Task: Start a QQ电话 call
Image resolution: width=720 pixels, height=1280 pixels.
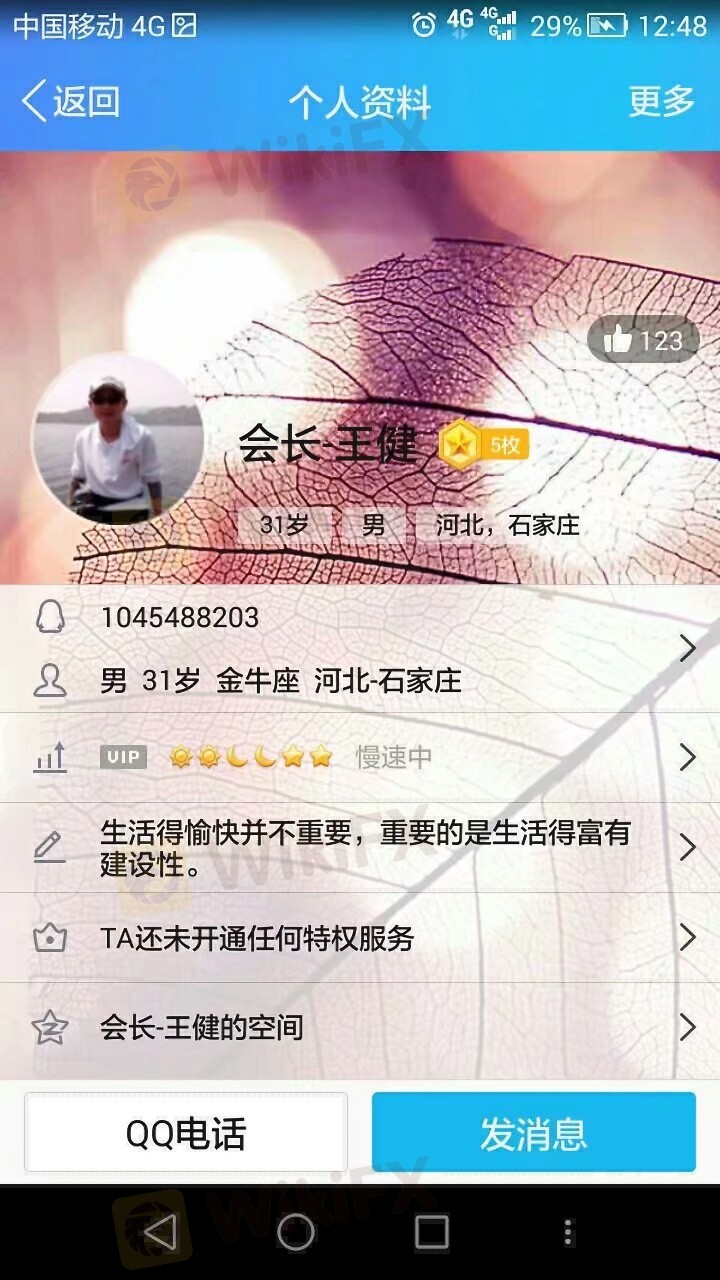Action: [186, 1133]
